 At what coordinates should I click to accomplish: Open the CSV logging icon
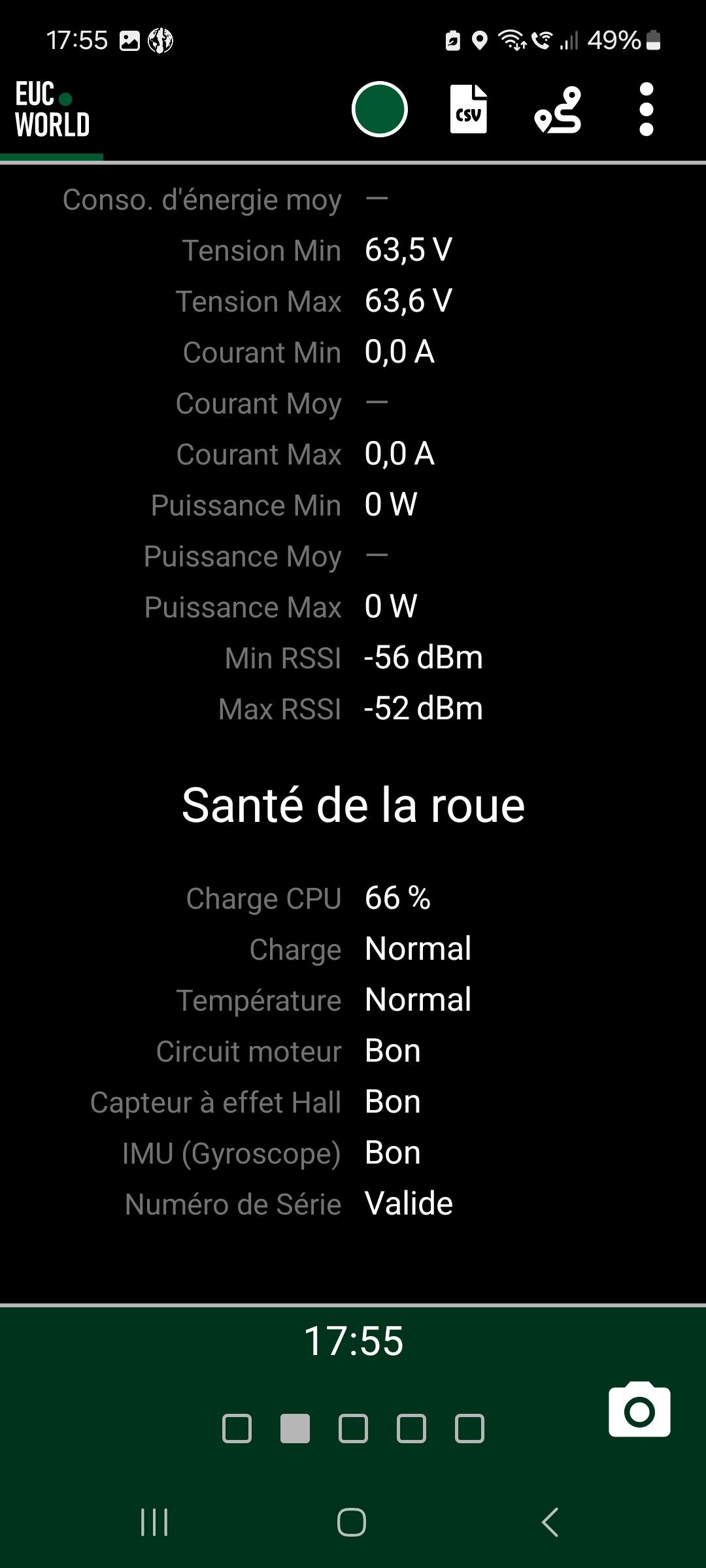(469, 109)
